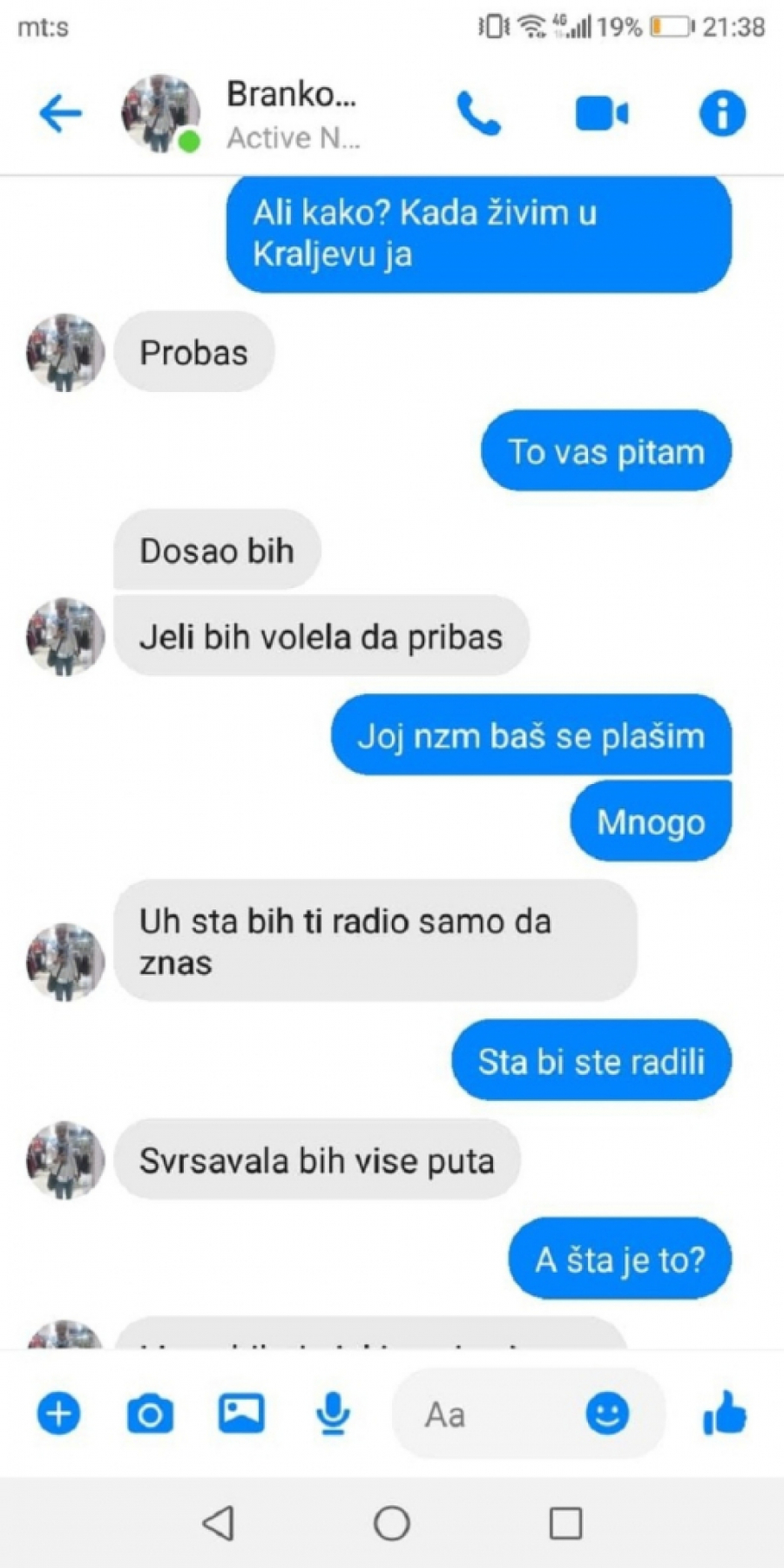Tap the system home button
Screen dimensions: 784x1568
point(392,1524)
